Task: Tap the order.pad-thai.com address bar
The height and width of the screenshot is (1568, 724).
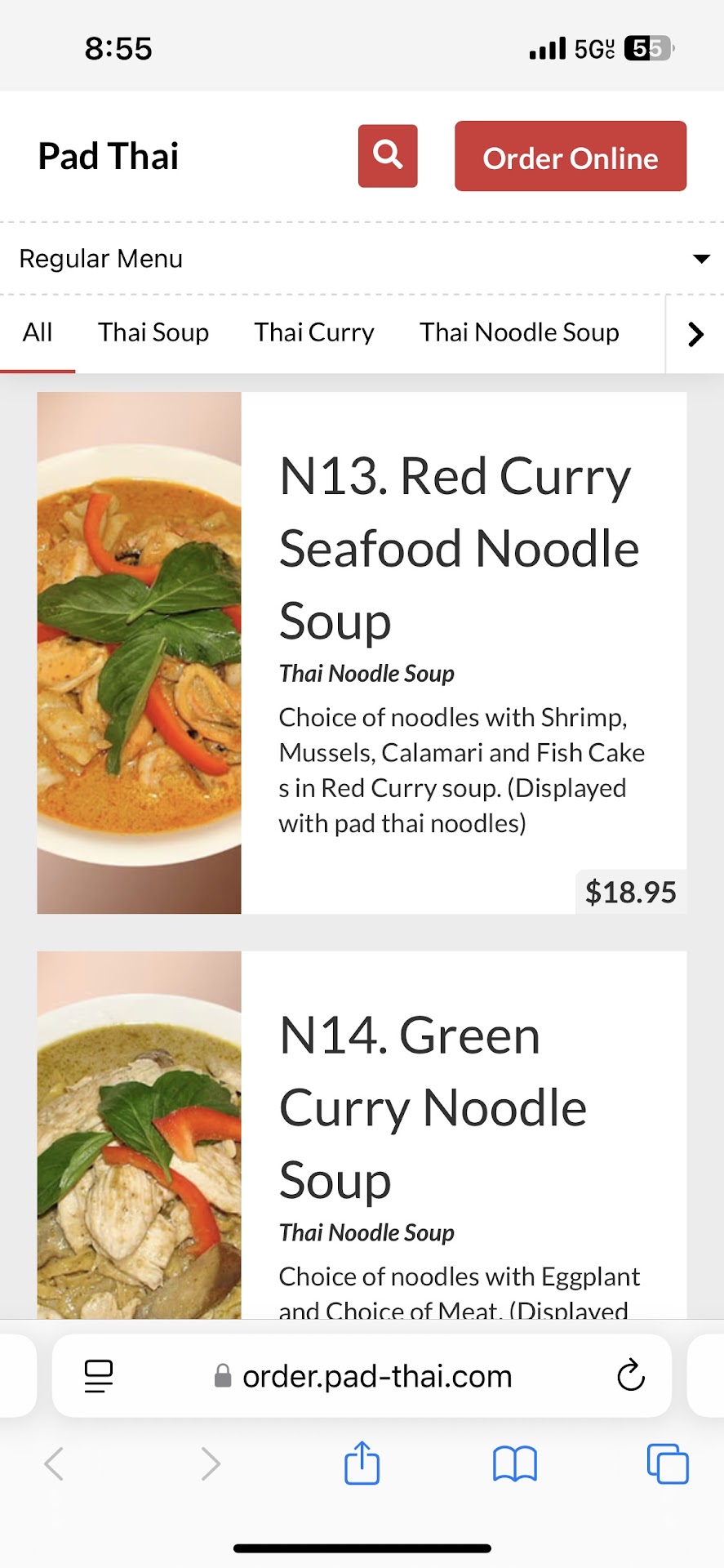Action: (377, 1377)
